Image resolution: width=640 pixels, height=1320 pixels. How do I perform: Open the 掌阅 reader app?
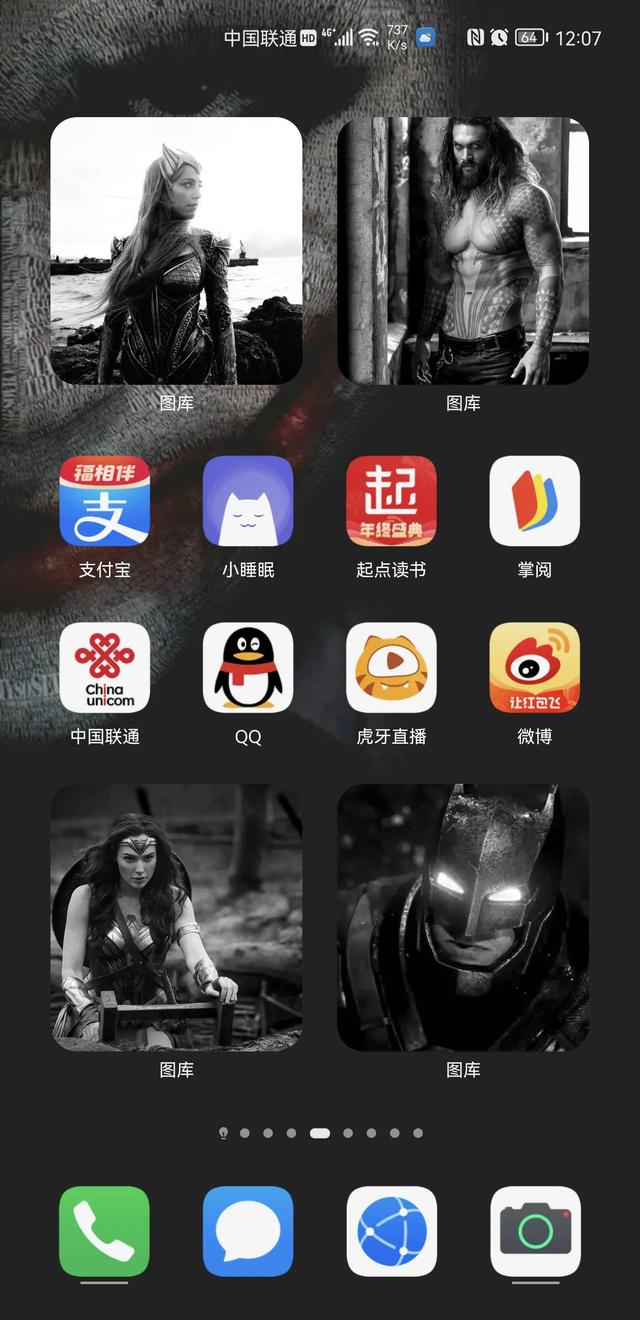point(534,501)
